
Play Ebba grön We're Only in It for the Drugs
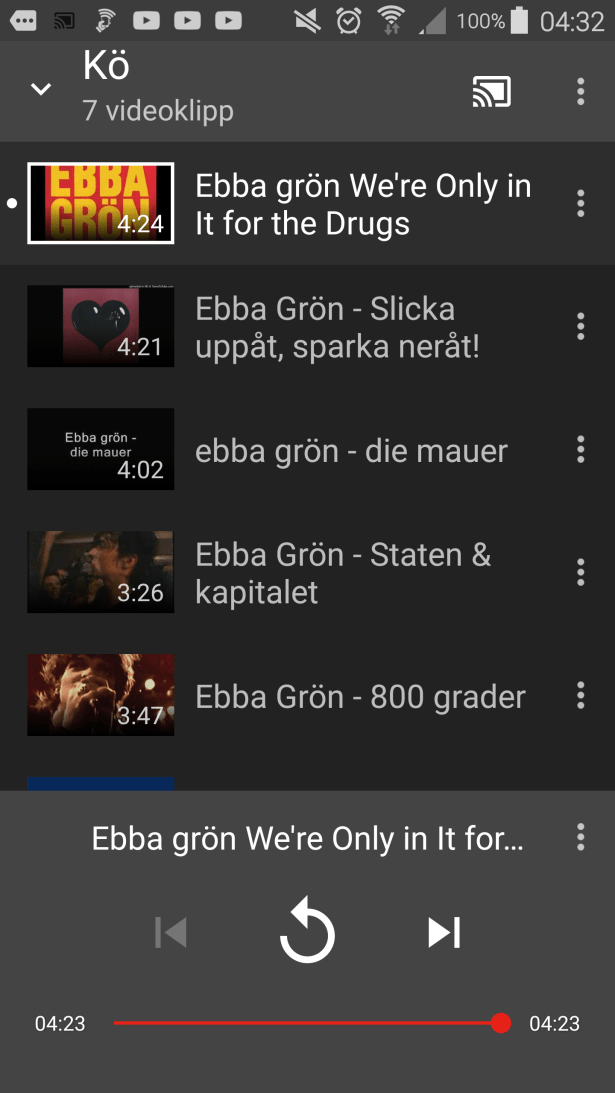point(362,204)
